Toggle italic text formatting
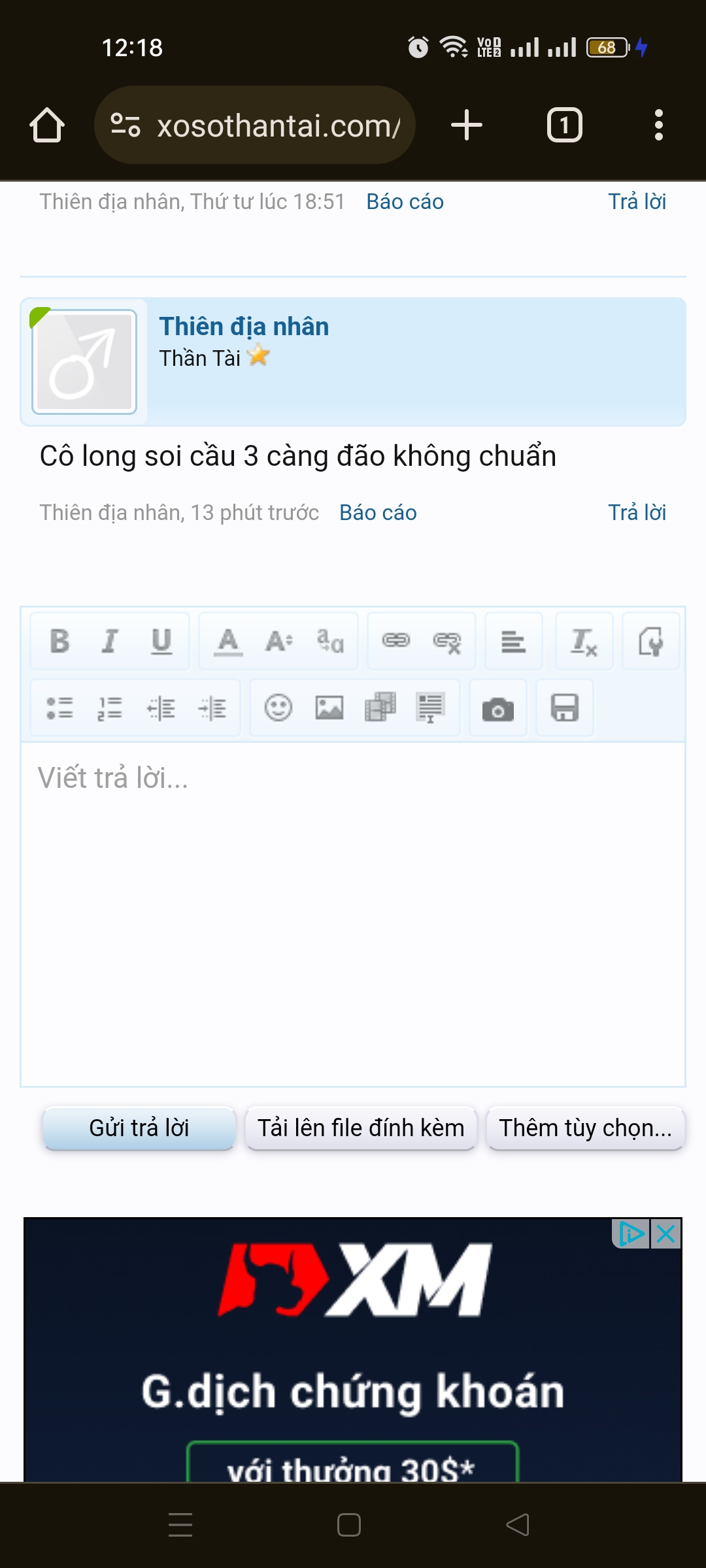 tap(110, 642)
